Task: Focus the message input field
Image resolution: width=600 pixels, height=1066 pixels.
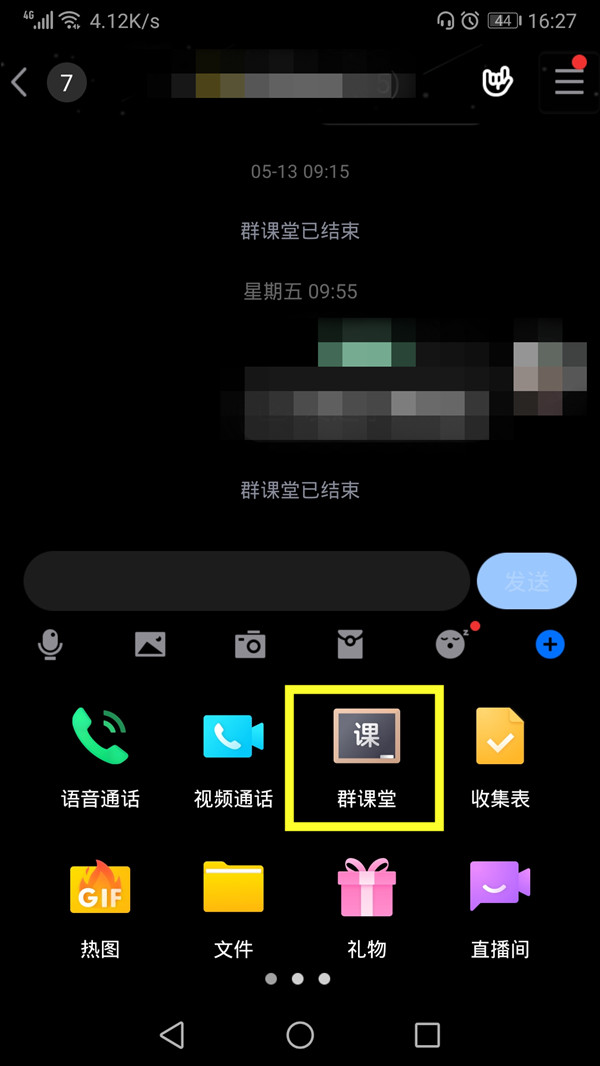Action: click(x=246, y=581)
